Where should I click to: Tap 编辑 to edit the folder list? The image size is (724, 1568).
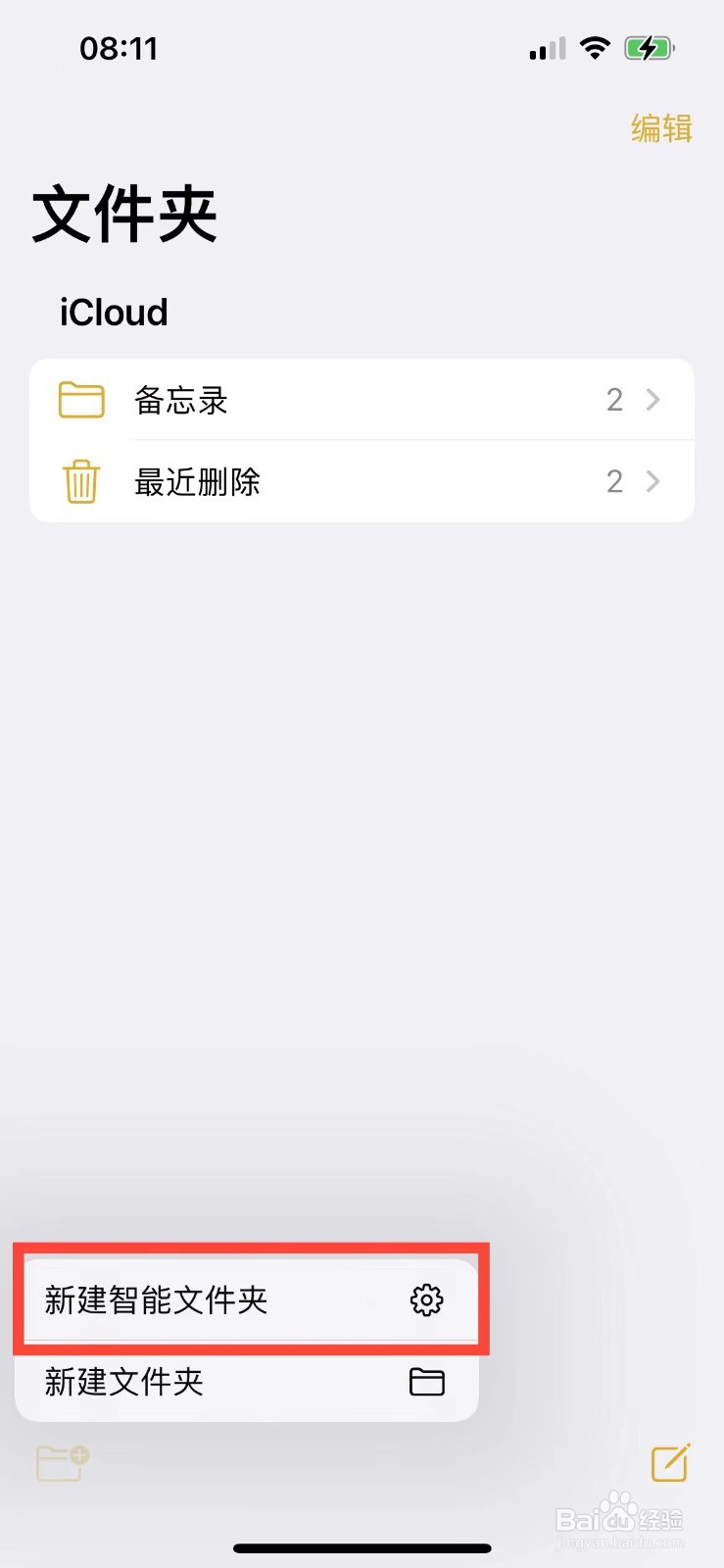coord(661,128)
